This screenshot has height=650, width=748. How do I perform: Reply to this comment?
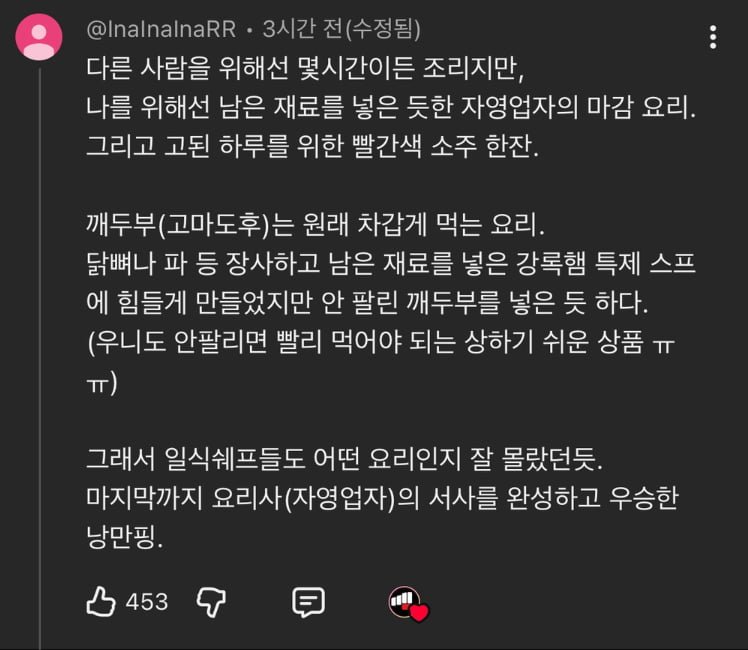[x=308, y=602]
